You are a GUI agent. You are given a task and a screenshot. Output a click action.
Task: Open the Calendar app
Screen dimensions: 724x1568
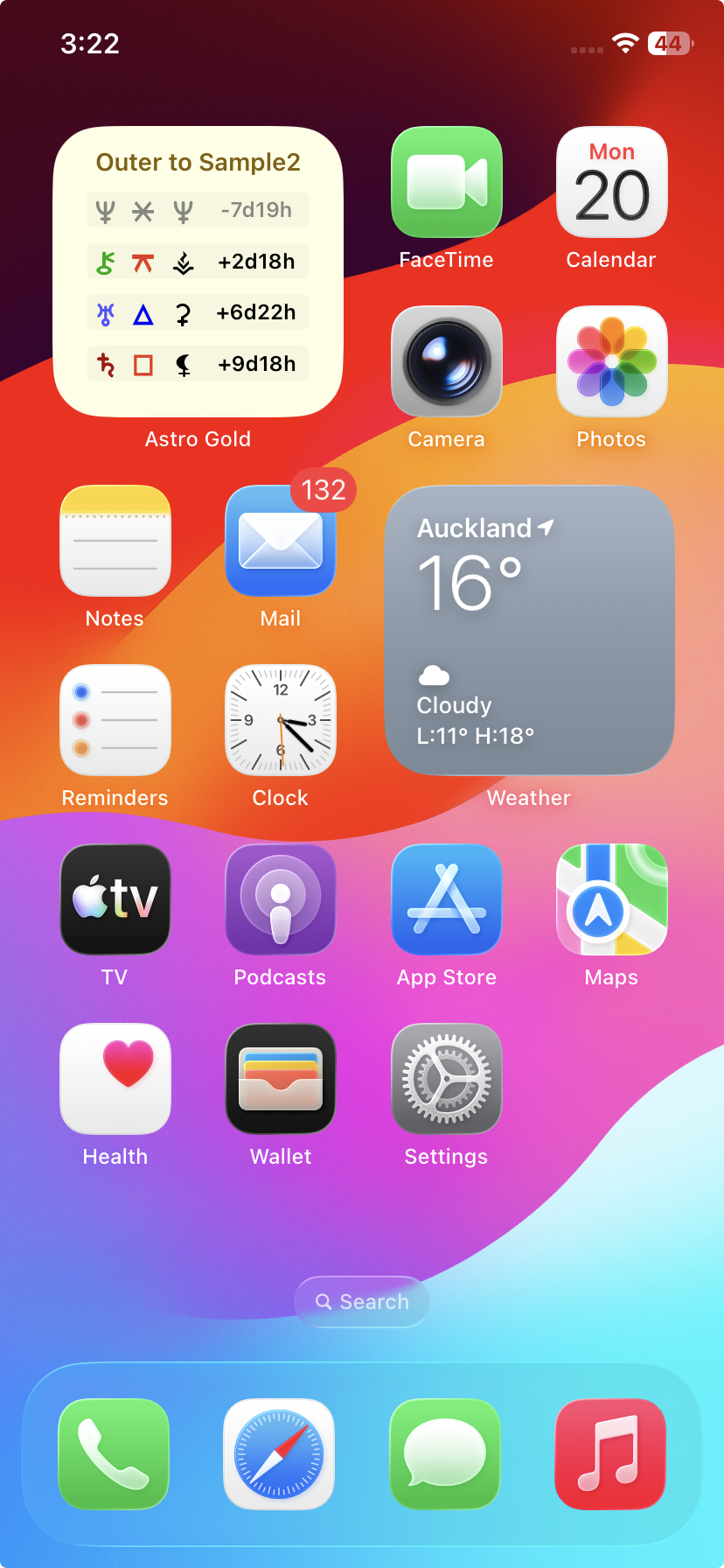tap(612, 182)
